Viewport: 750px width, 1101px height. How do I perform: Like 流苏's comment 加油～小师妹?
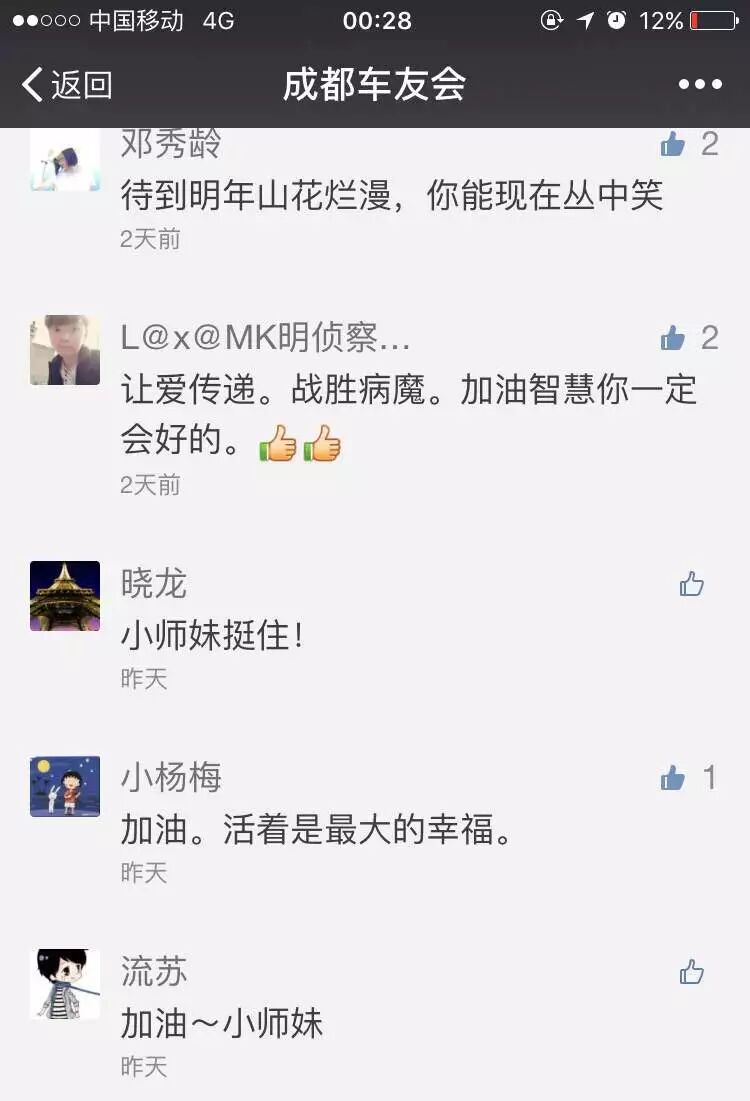(691, 972)
